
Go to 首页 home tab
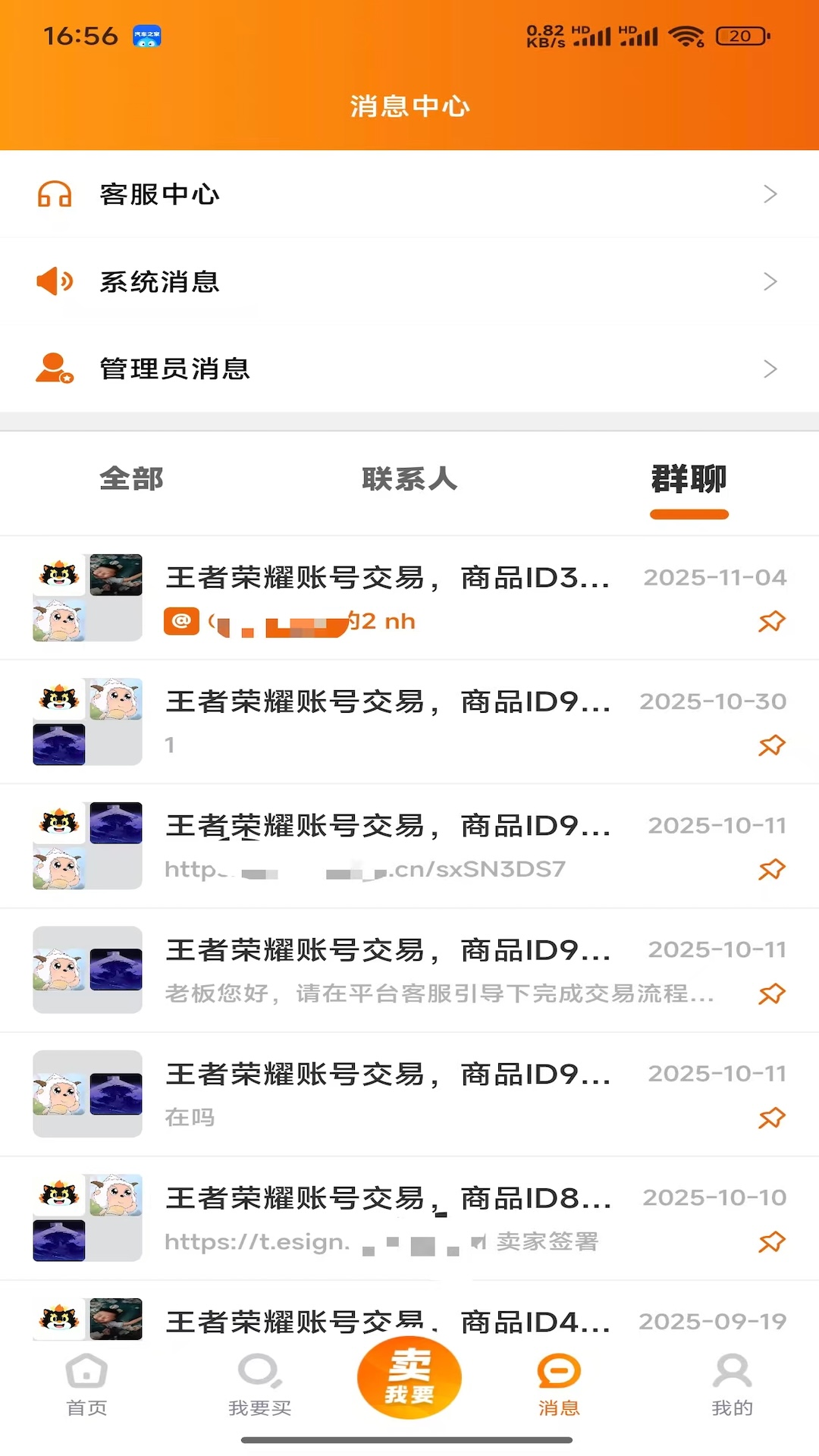[x=86, y=1385]
